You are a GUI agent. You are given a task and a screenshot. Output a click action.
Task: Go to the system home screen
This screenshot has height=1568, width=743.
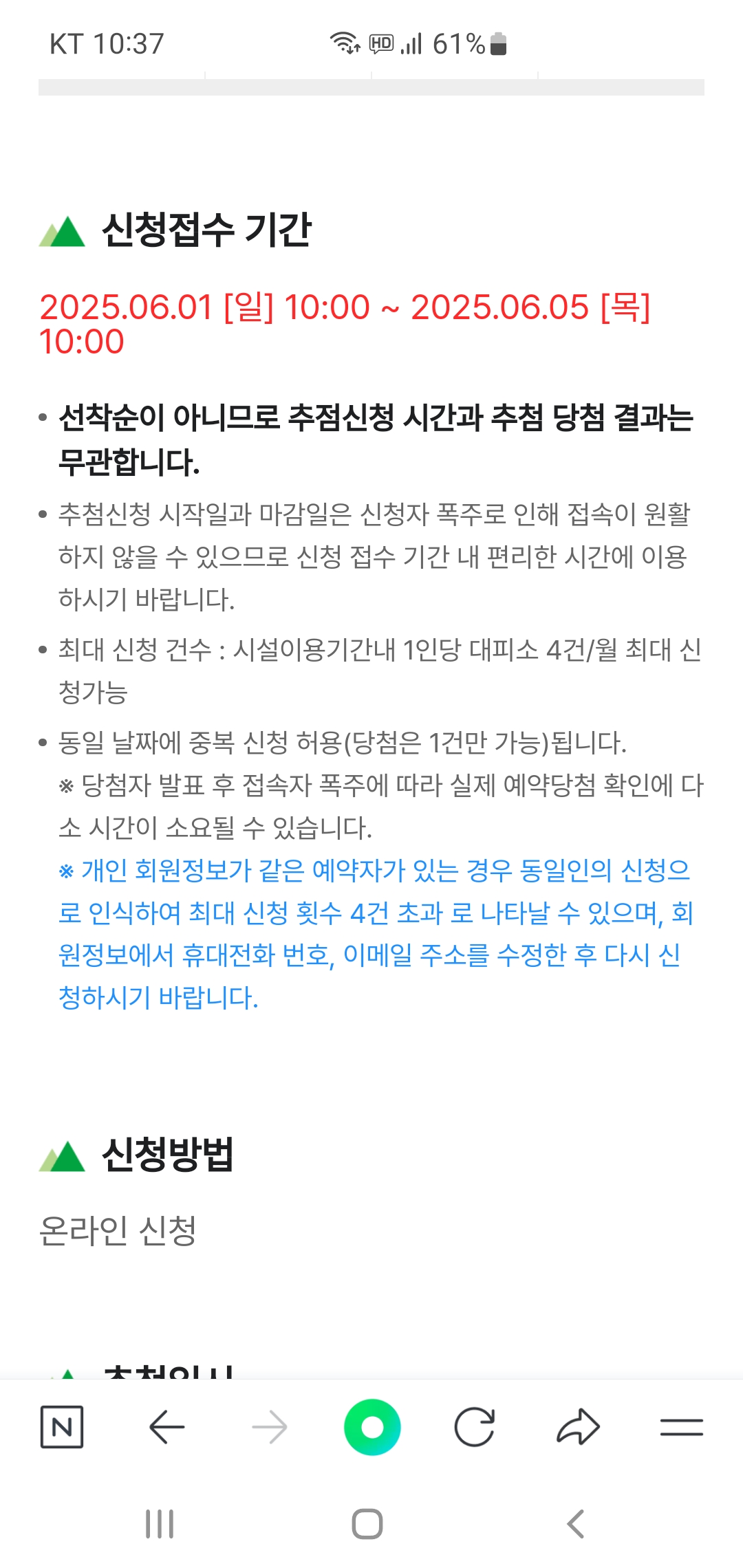pyautogui.click(x=367, y=1524)
